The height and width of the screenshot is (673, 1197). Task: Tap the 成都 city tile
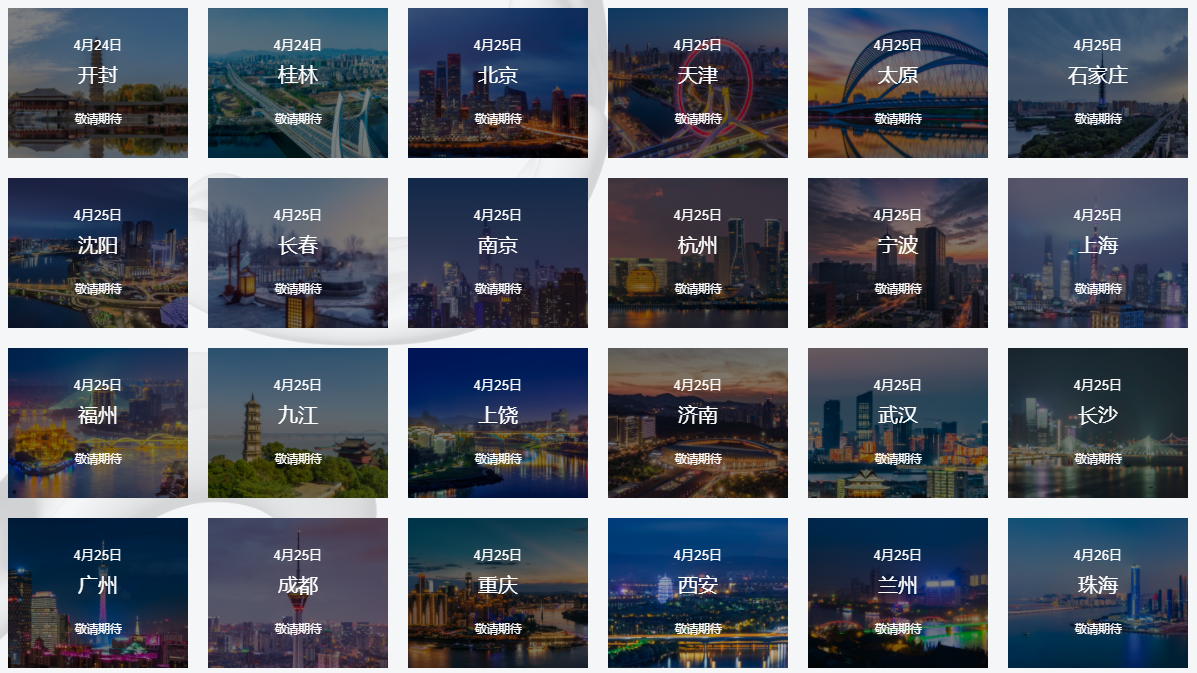298,593
